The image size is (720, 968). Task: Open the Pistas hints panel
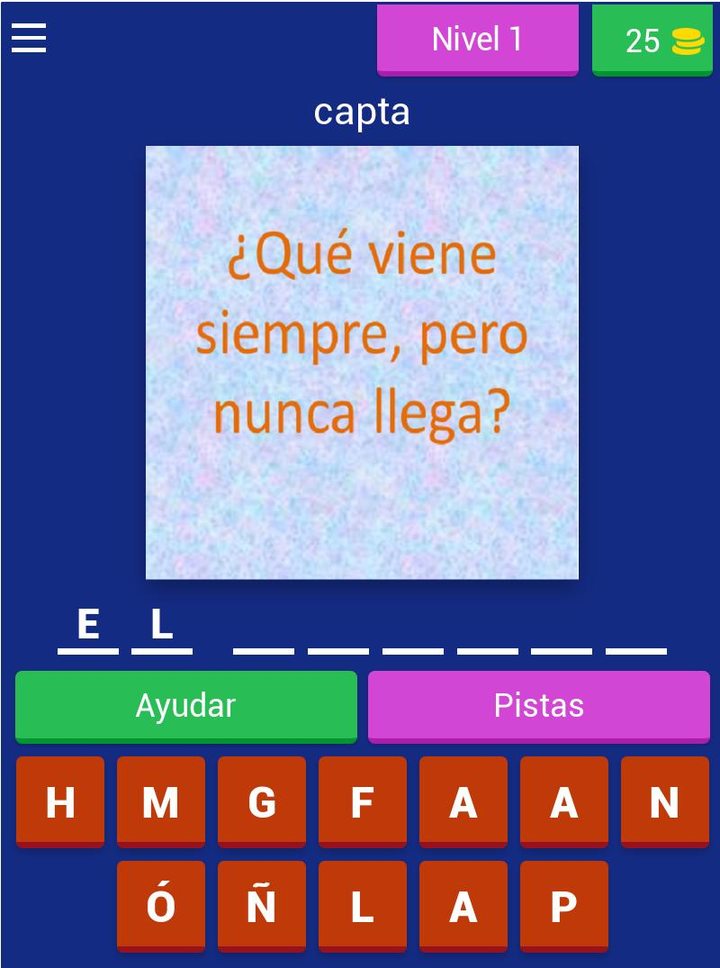coord(539,706)
